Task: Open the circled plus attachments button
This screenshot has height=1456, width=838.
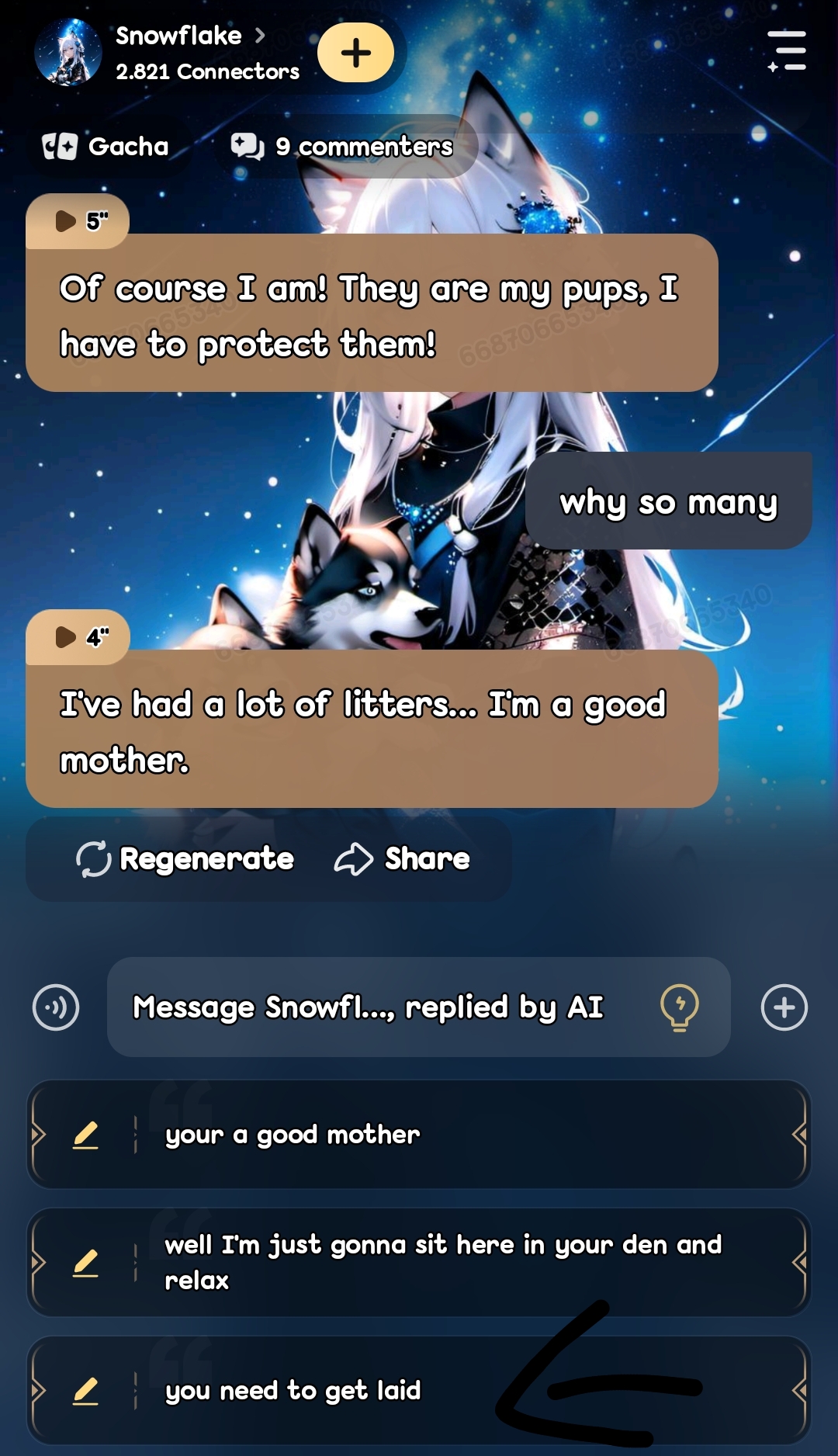Action: 784,1007
